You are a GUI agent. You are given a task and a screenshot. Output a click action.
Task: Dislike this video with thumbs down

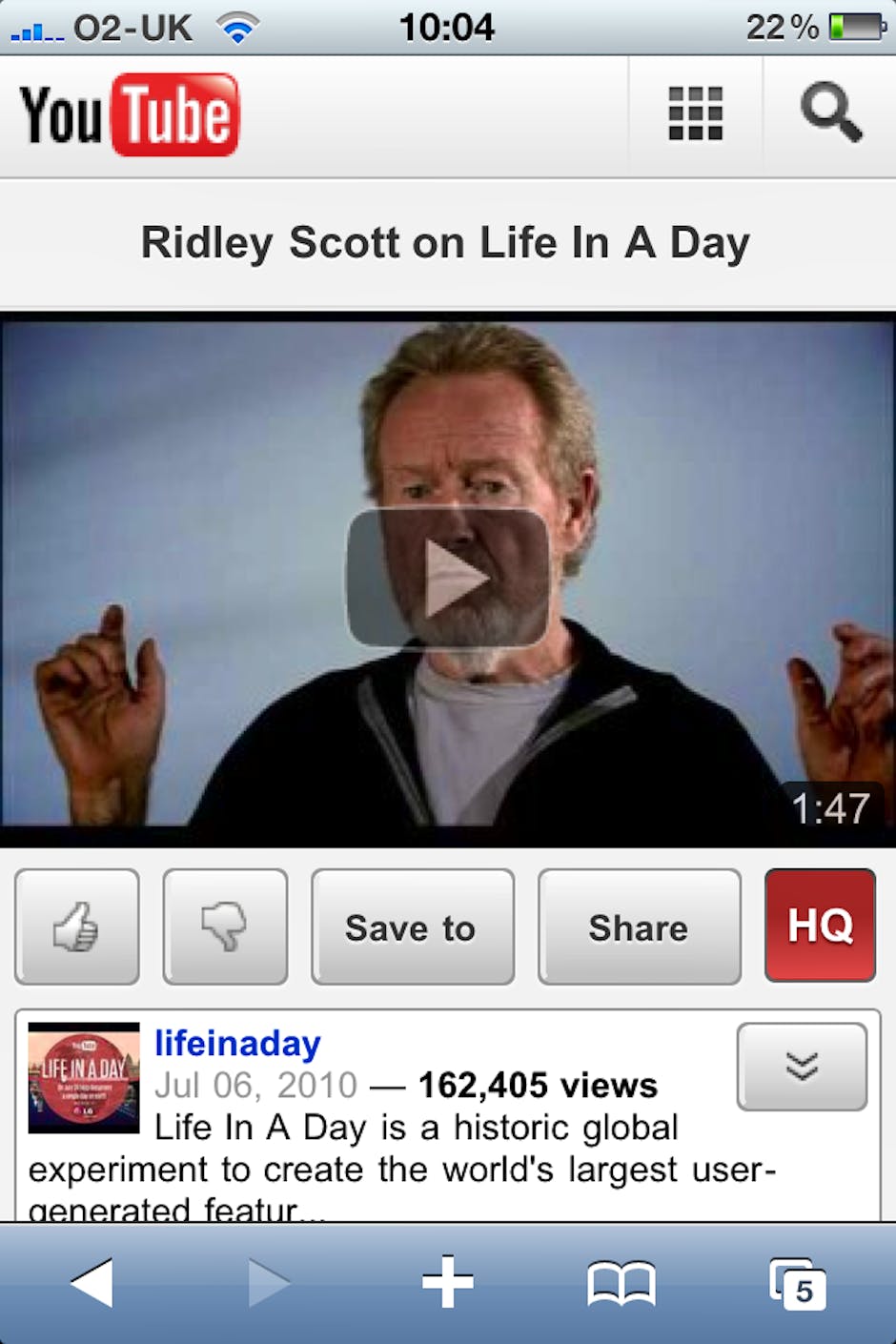(x=225, y=927)
